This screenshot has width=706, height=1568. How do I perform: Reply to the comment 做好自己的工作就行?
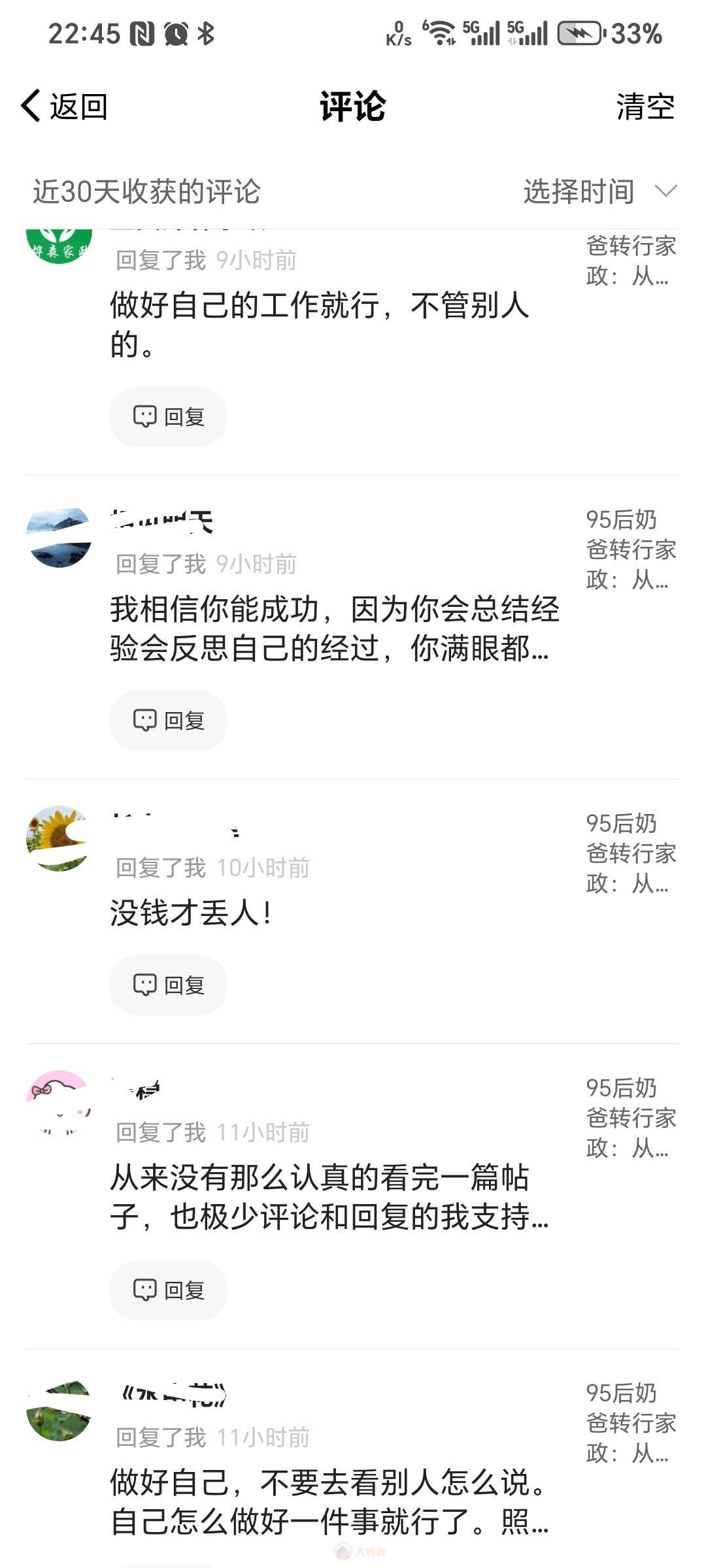(168, 417)
